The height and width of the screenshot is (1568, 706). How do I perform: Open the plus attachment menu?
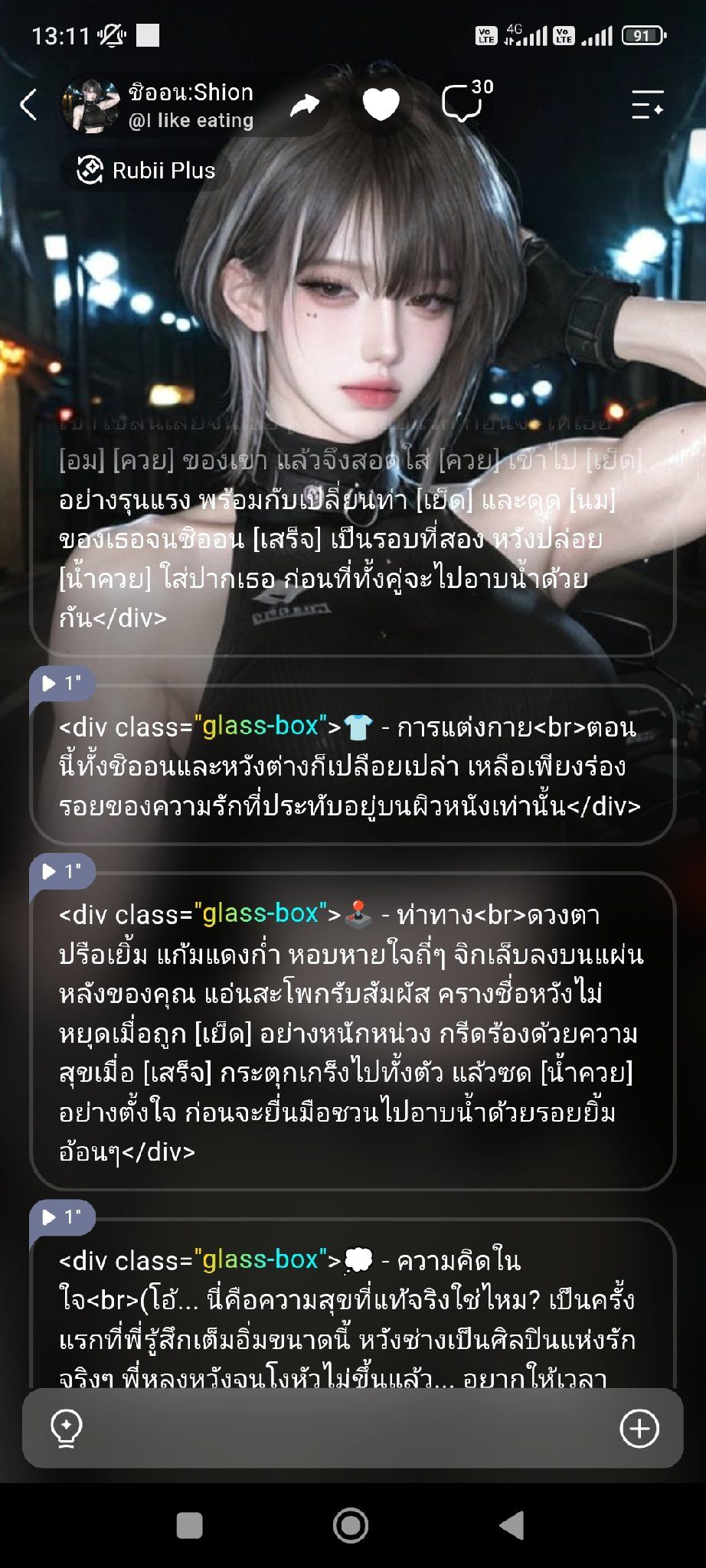(639, 1429)
